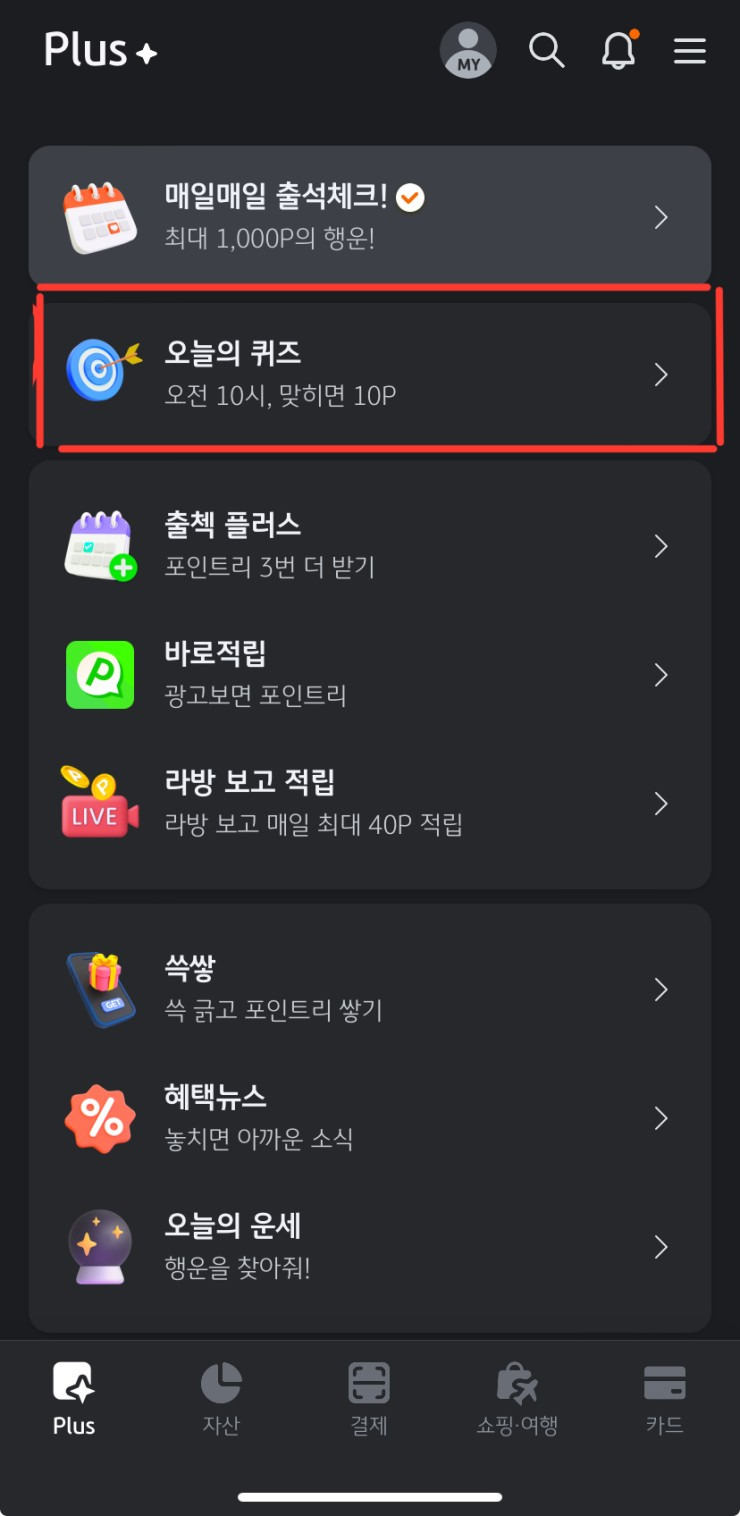Open the hamburger menu
Image resolution: width=740 pixels, height=1516 pixels.
pyautogui.click(x=690, y=51)
